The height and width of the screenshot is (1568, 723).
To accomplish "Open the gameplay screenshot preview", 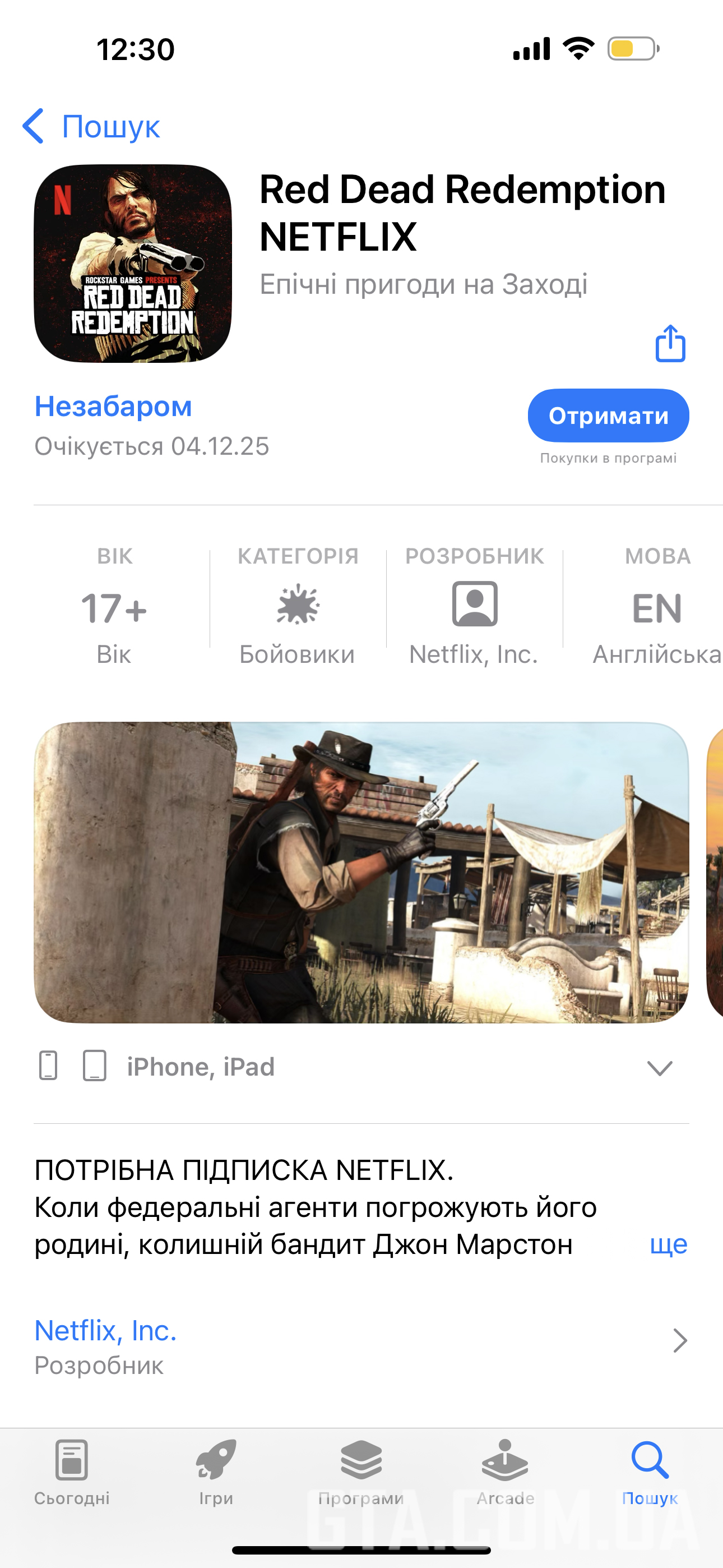I will 361,872.
